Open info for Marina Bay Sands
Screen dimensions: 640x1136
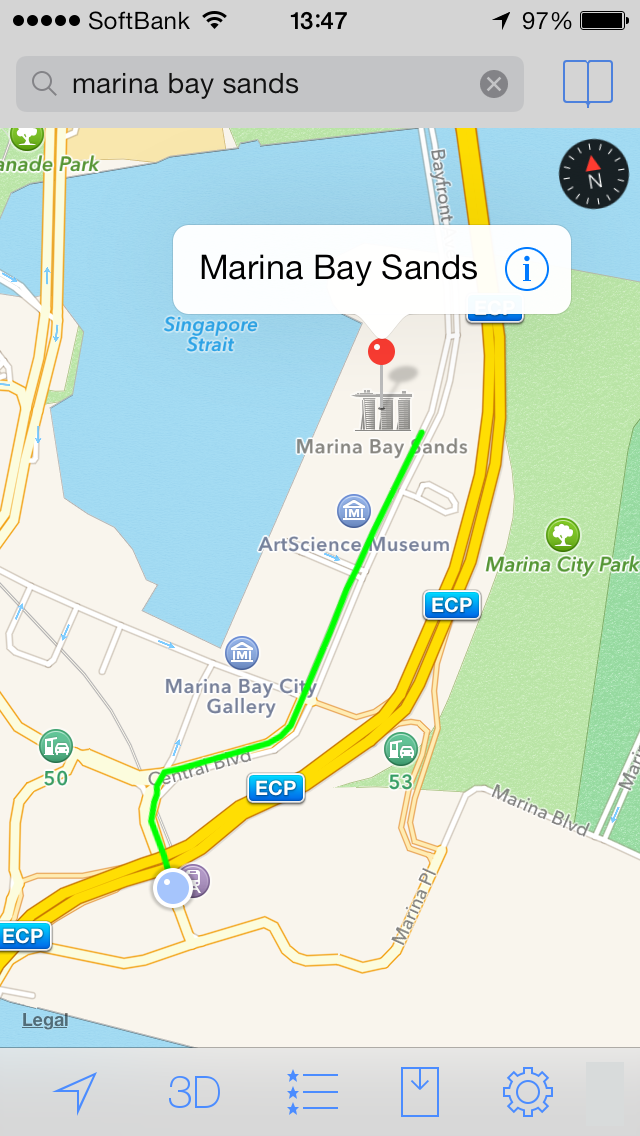tap(527, 270)
